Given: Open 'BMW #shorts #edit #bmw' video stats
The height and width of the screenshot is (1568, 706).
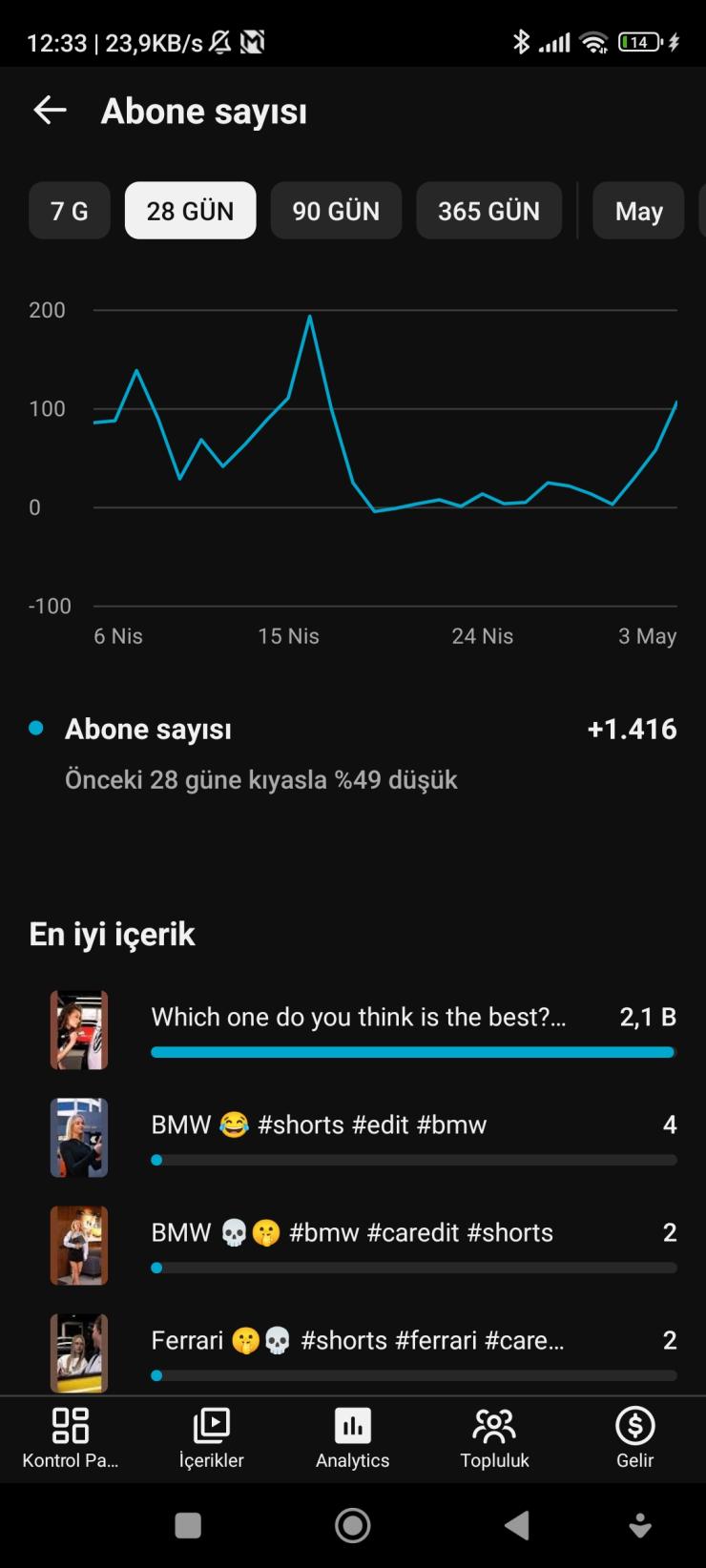Looking at the screenshot, I should tap(363, 1138).
